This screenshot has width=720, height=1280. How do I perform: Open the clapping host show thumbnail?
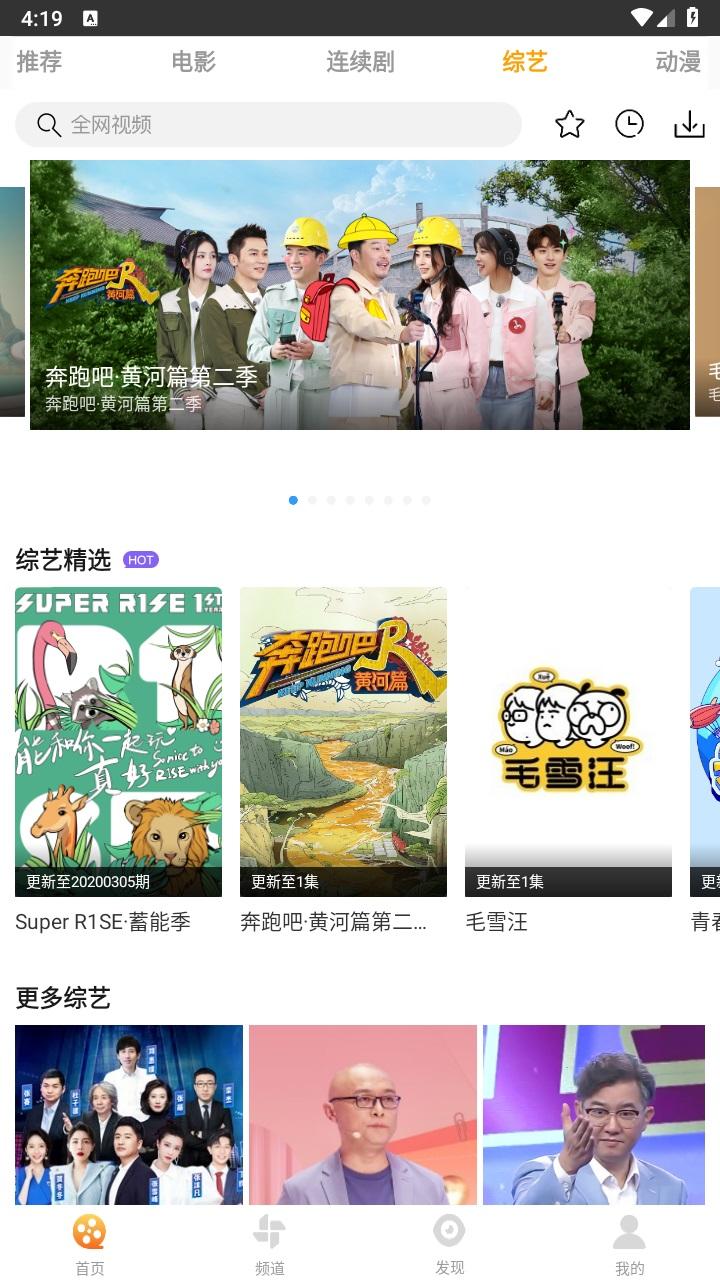(x=594, y=1114)
